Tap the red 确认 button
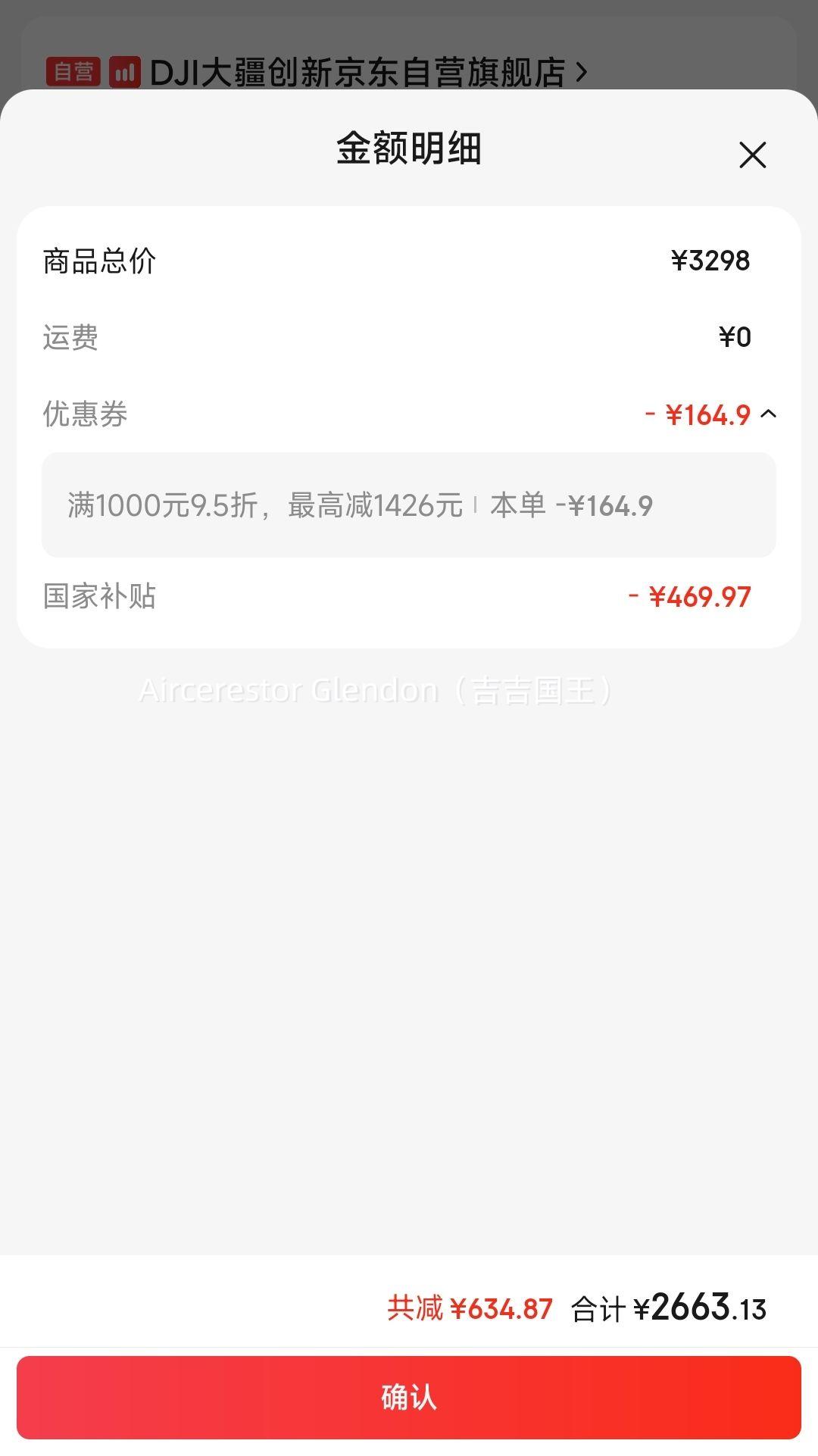This screenshot has width=818, height=1456. pos(409,1397)
